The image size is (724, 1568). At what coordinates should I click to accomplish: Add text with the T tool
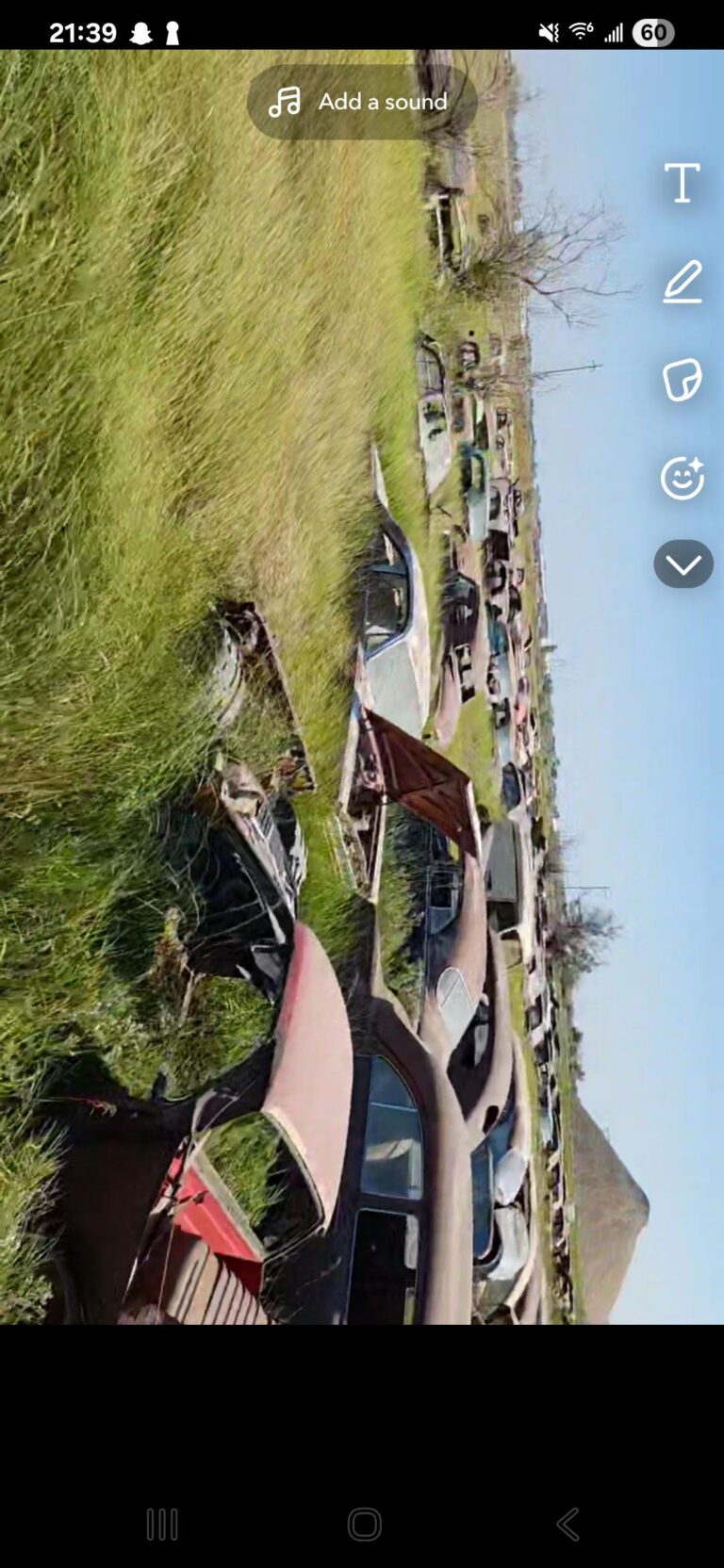click(x=682, y=183)
